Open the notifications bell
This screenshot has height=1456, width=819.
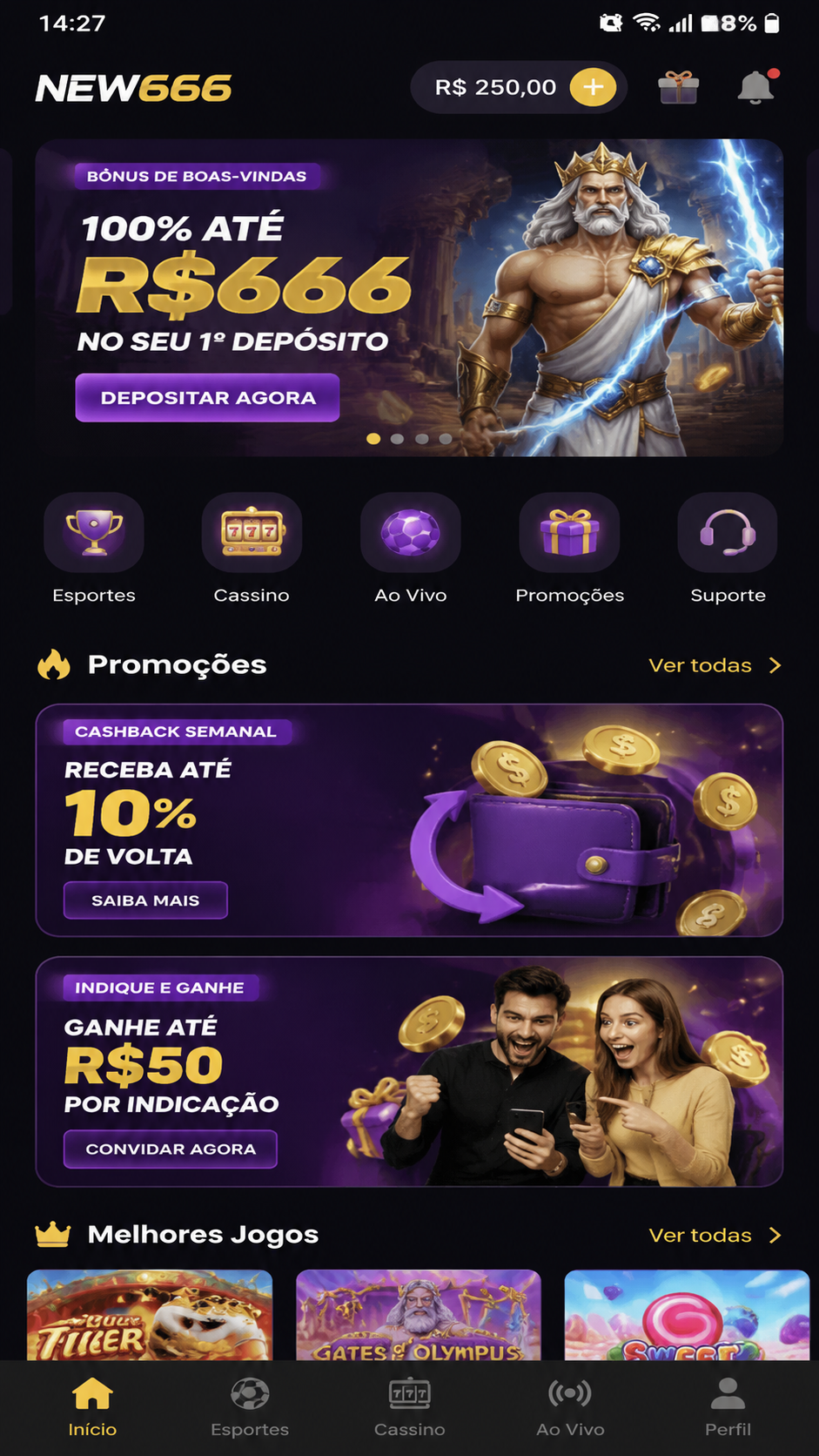(x=755, y=87)
